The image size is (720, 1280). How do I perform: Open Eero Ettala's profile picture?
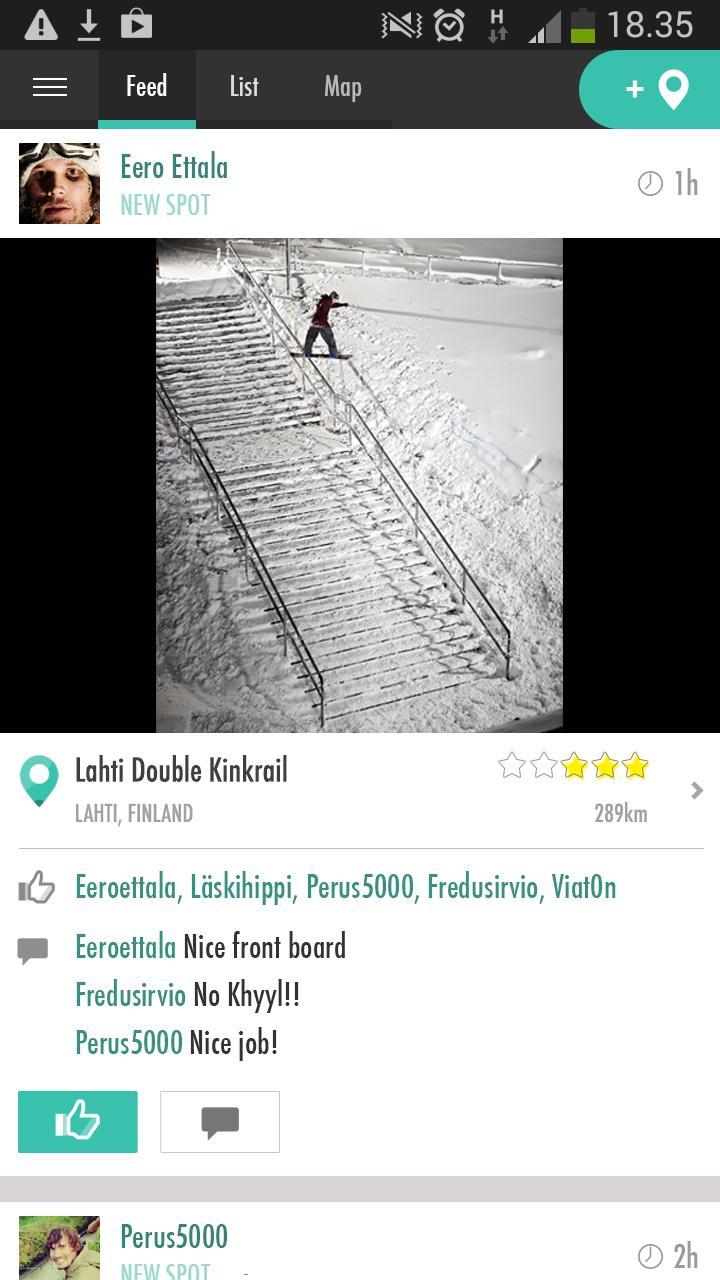pyautogui.click(x=59, y=183)
